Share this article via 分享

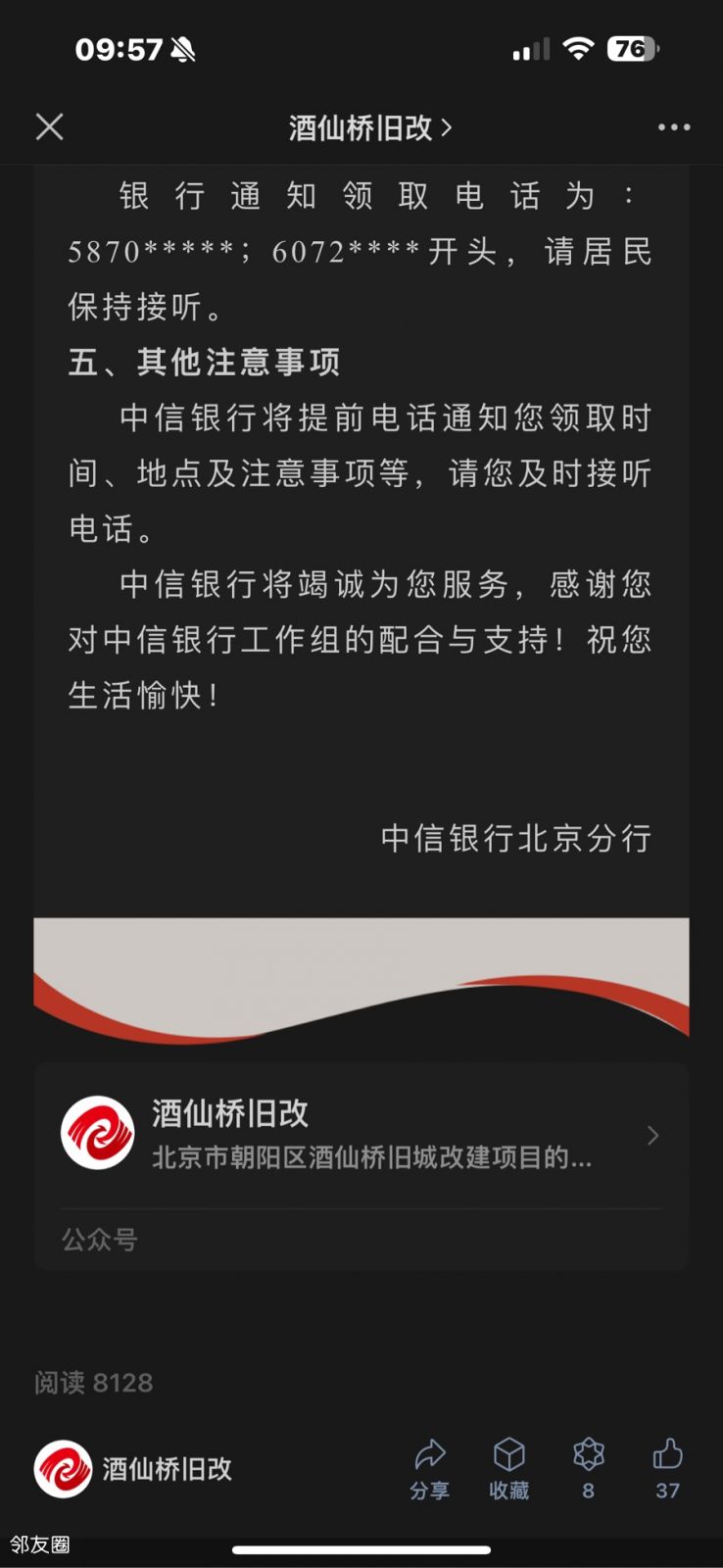click(429, 1467)
